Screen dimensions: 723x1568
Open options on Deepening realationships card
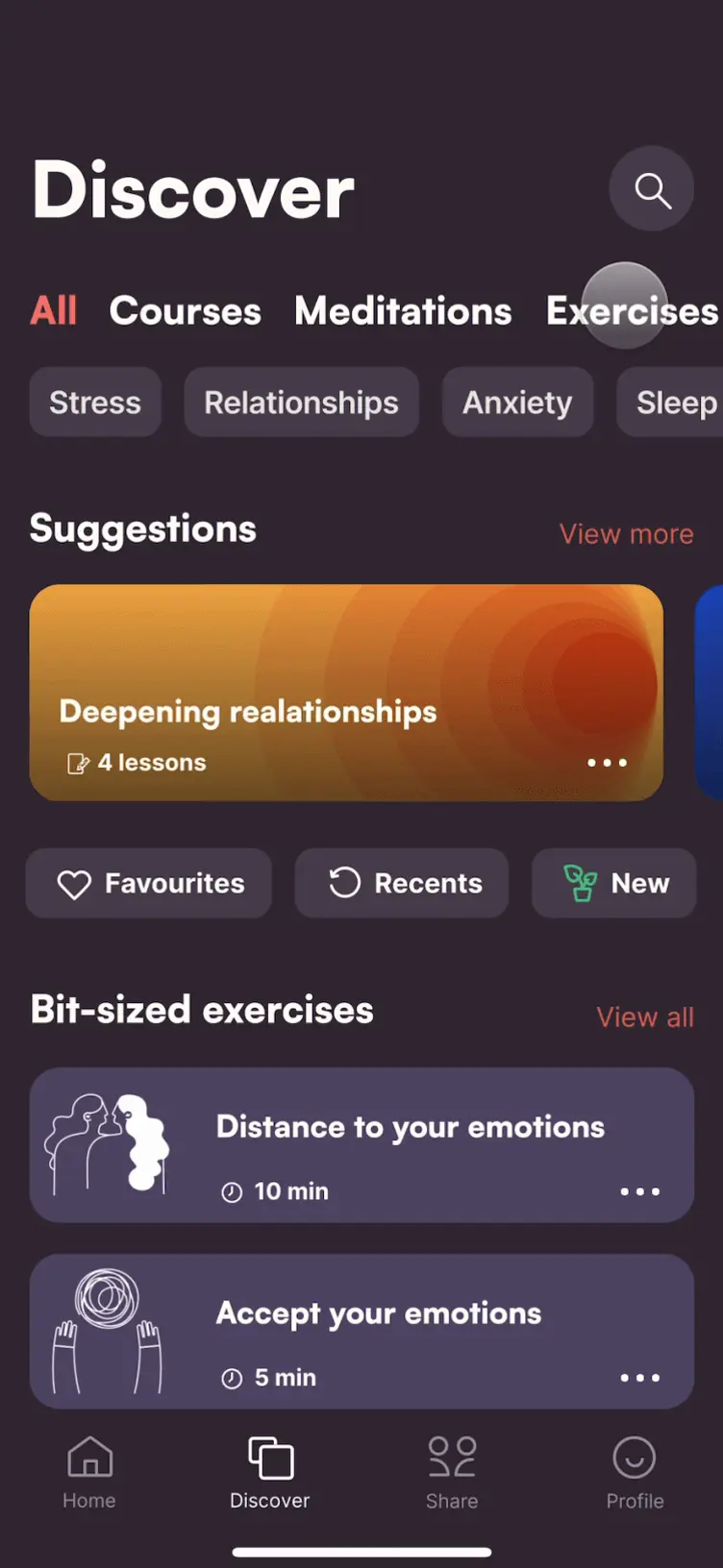(x=607, y=763)
